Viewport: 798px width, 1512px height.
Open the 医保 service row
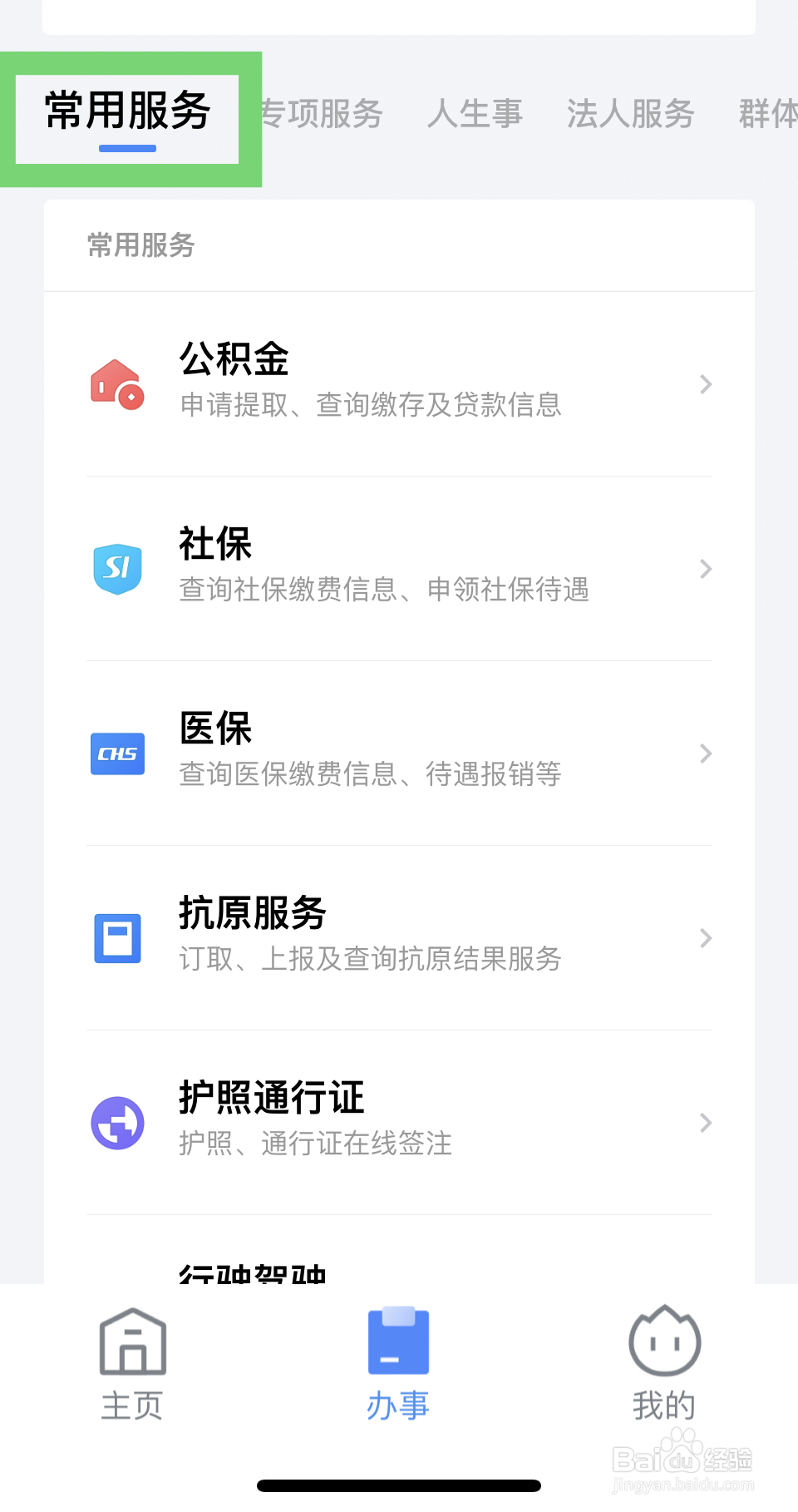coord(399,754)
